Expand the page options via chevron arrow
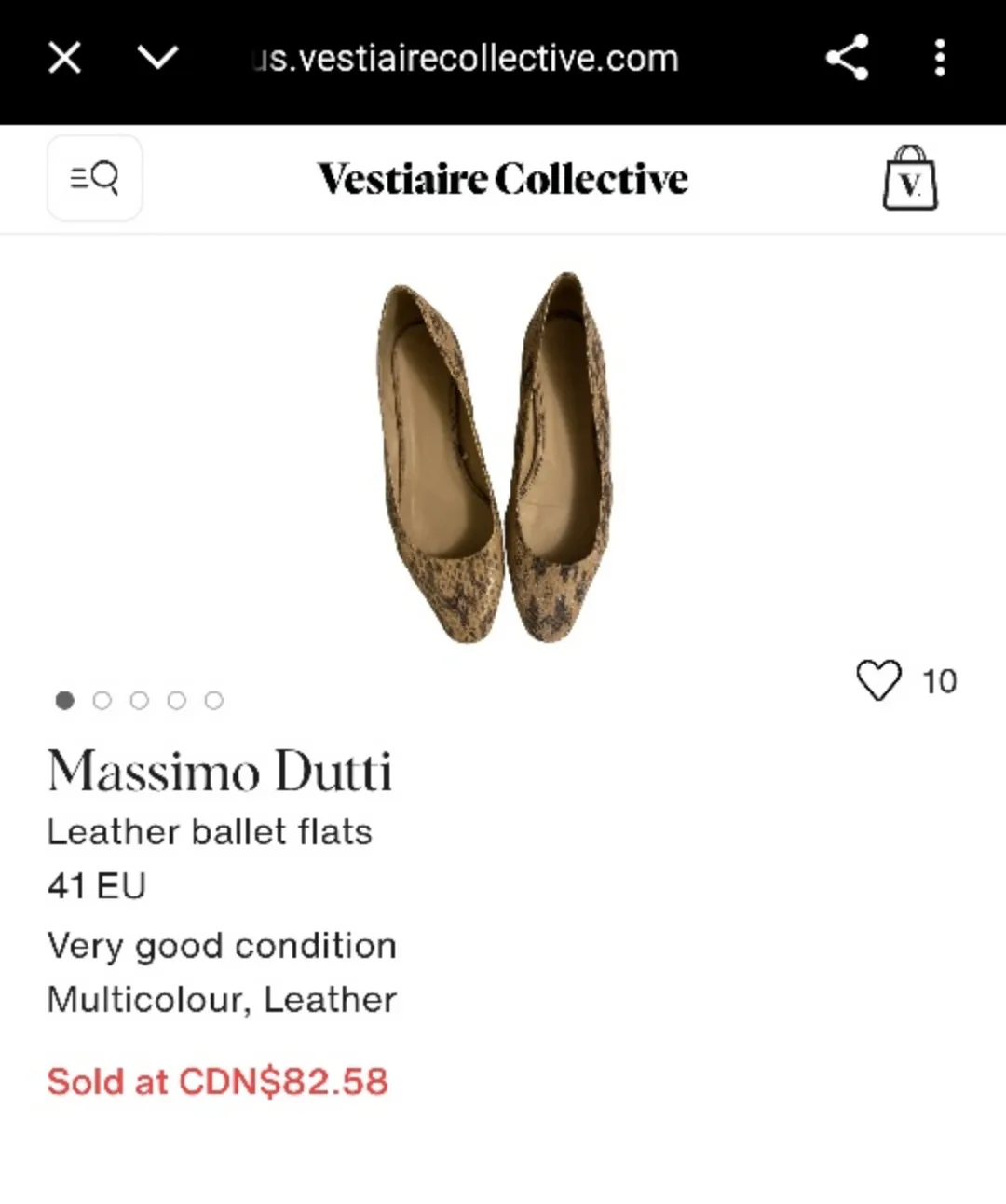 coord(159,58)
